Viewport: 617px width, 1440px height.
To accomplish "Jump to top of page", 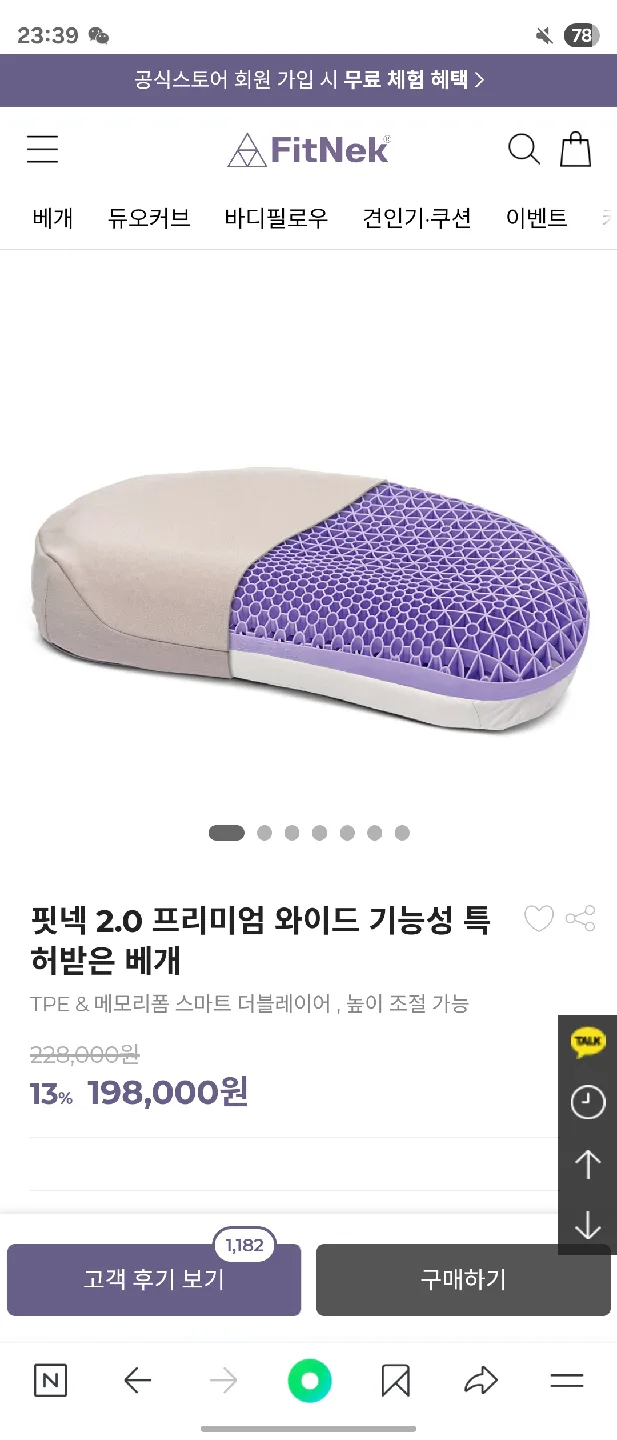I will point(588,1163).
